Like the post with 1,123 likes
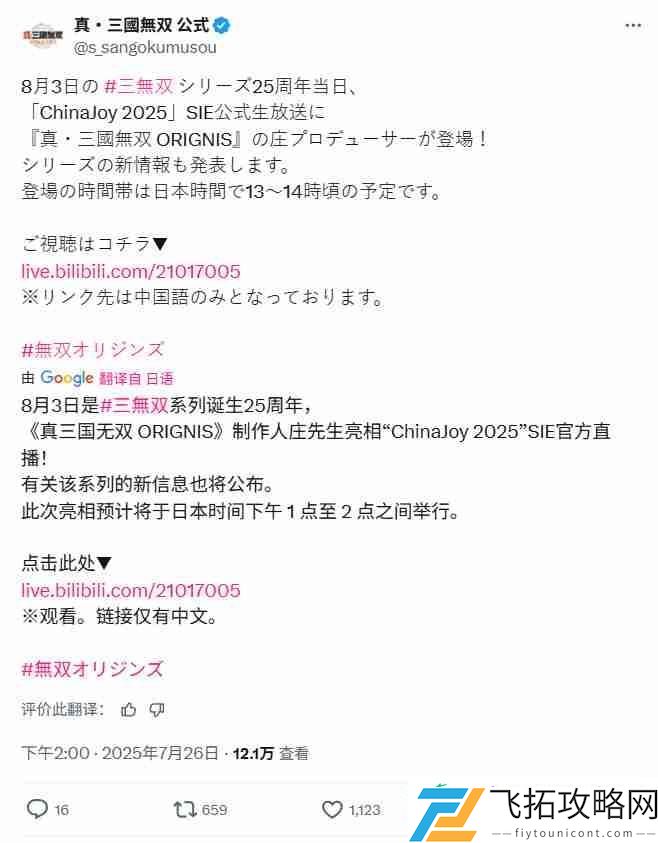 click(333, 809)
